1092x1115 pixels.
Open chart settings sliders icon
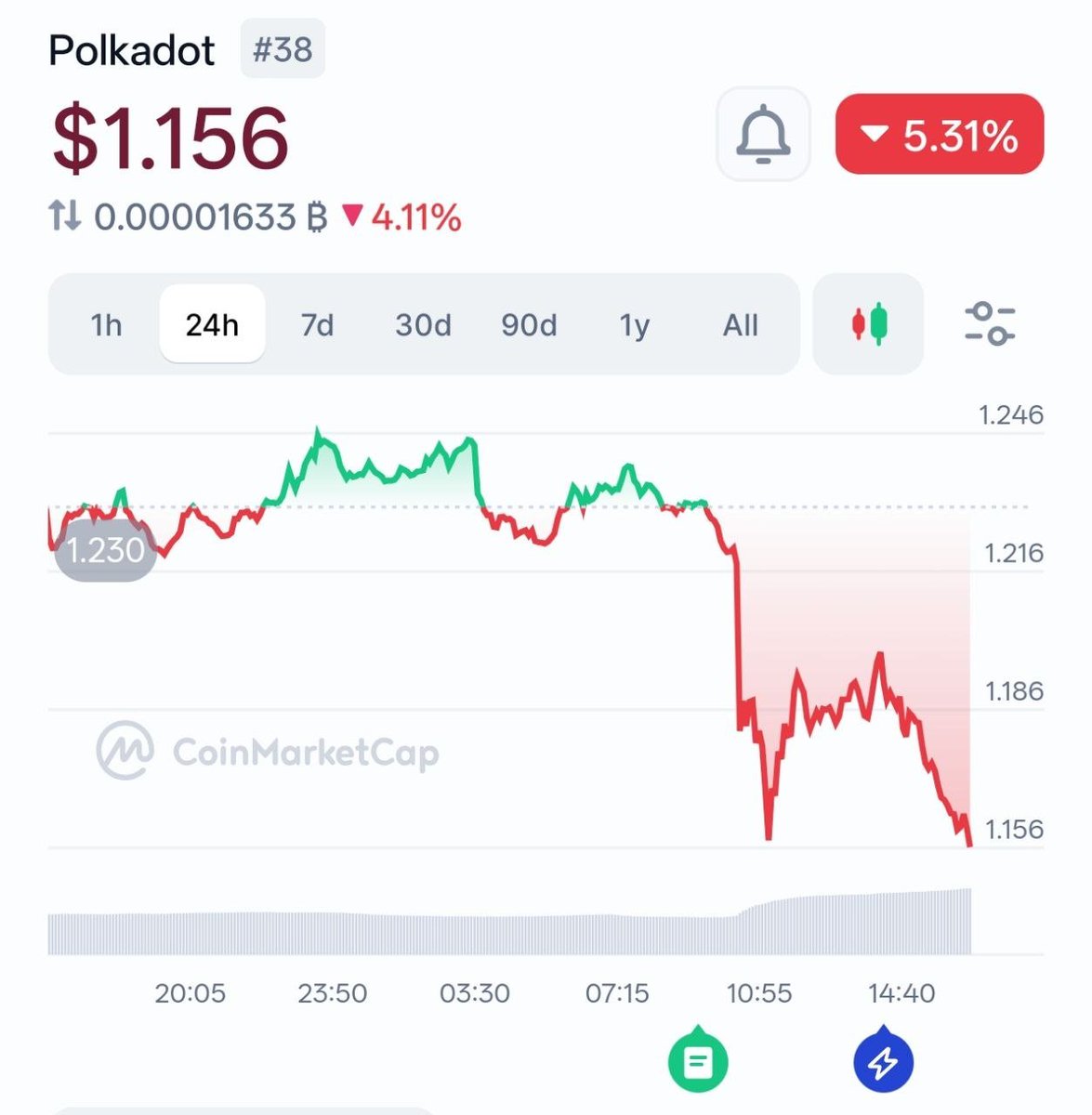tap(990, 324)
